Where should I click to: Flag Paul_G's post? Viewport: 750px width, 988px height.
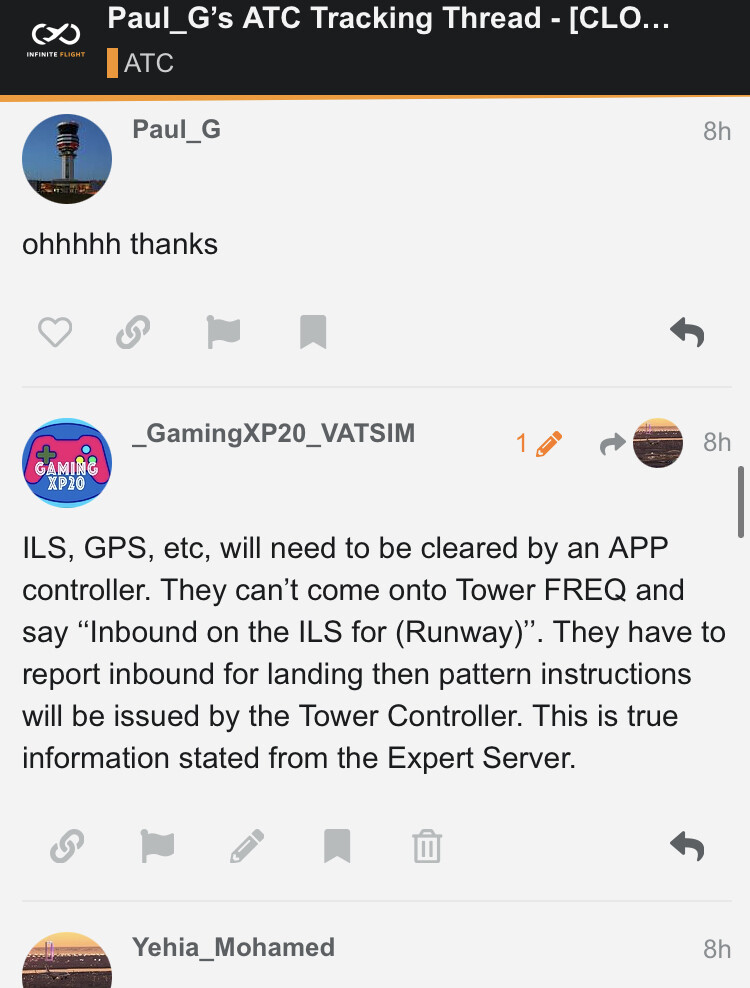[x=223, y=332]
